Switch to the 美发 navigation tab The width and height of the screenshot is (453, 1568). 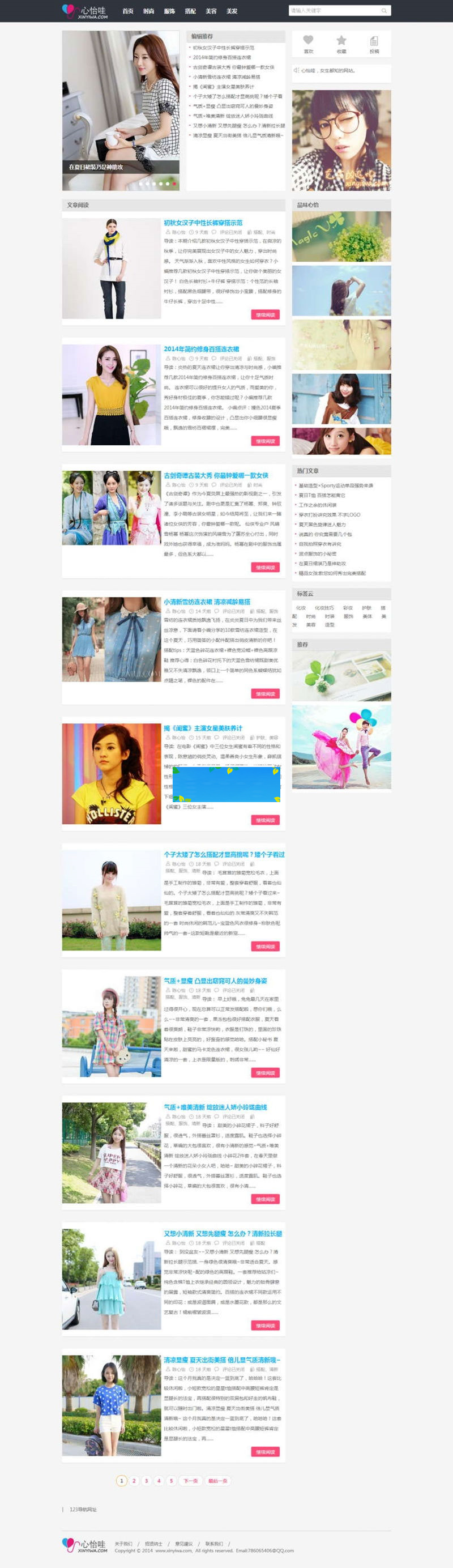coord(232,11)
